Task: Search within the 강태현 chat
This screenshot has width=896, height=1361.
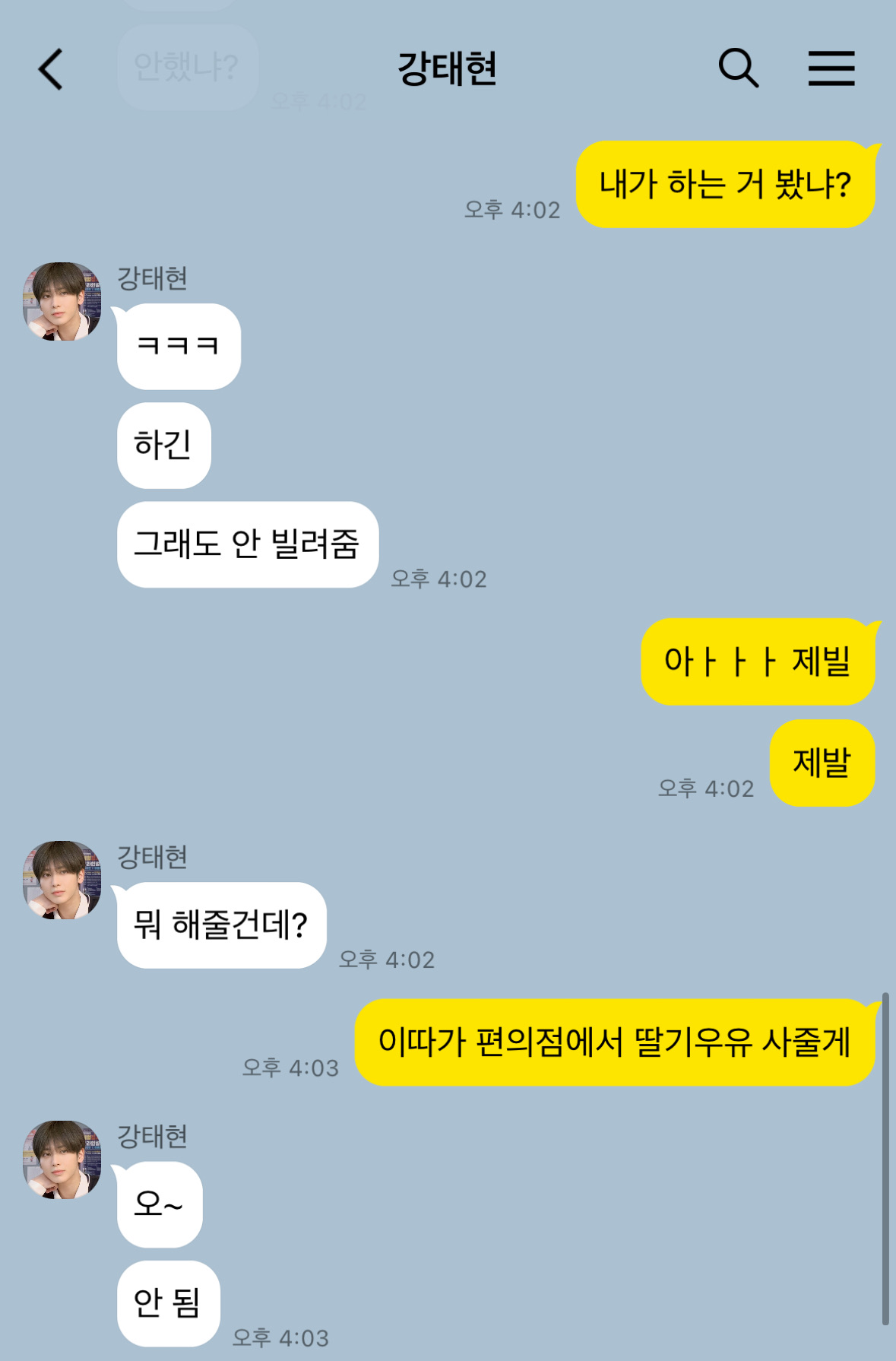Action: (x=738, y=68)
